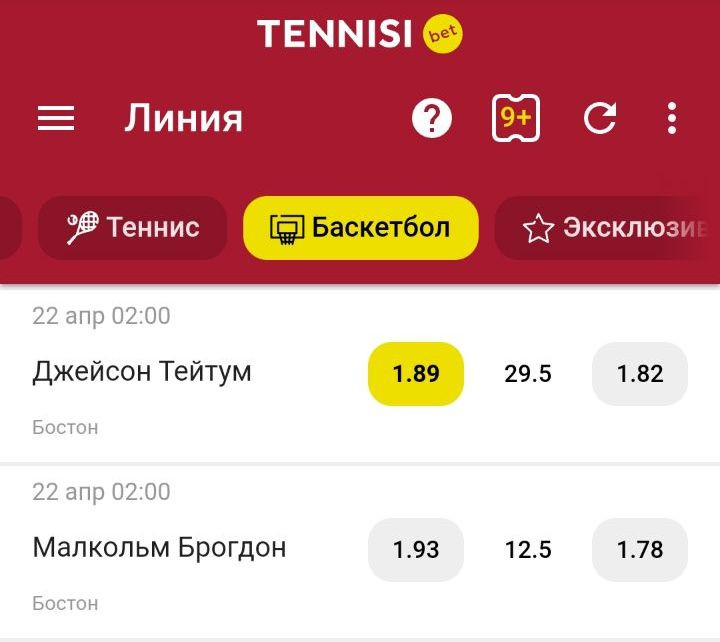Switch to the Теннис tab
The image size is (720, 642).
133,227
